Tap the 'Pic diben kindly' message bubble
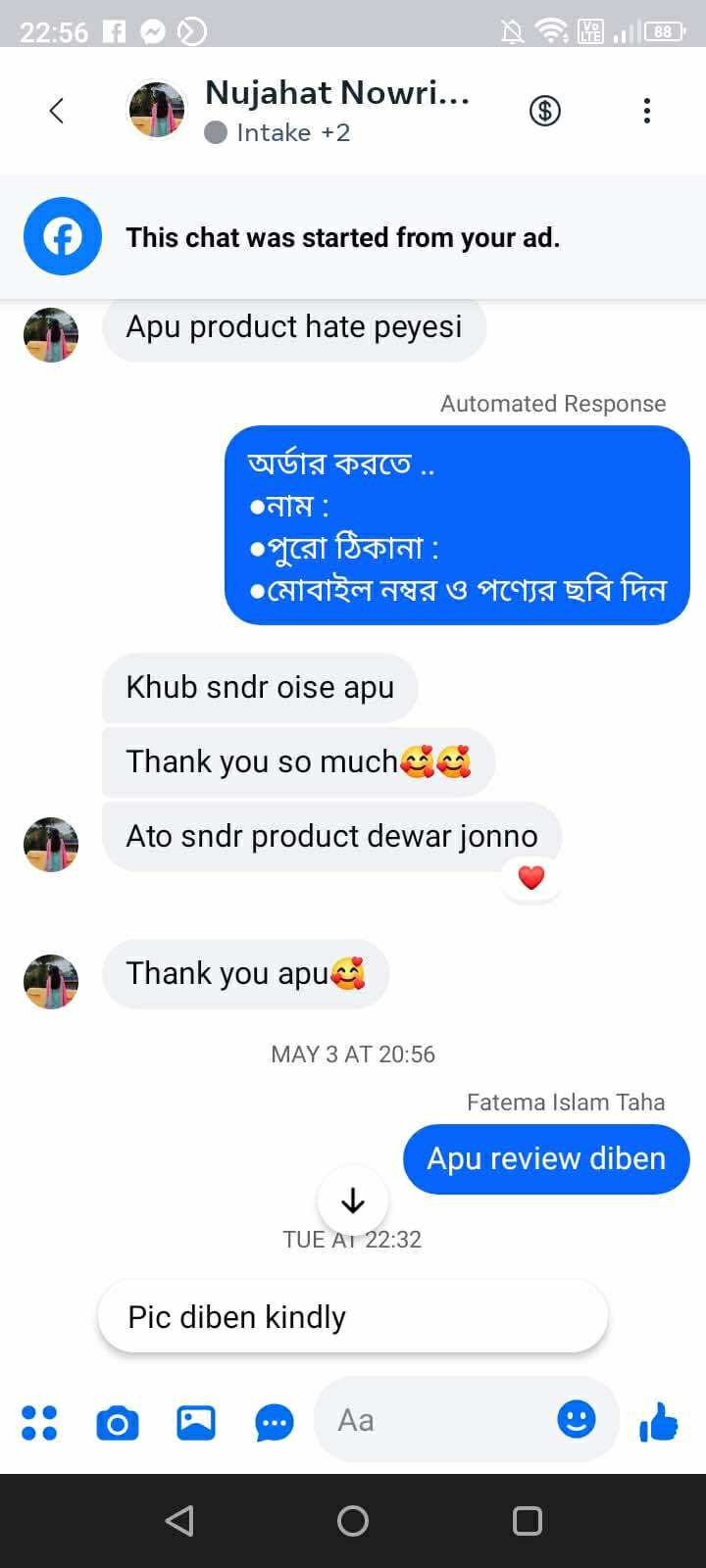 353,1316
